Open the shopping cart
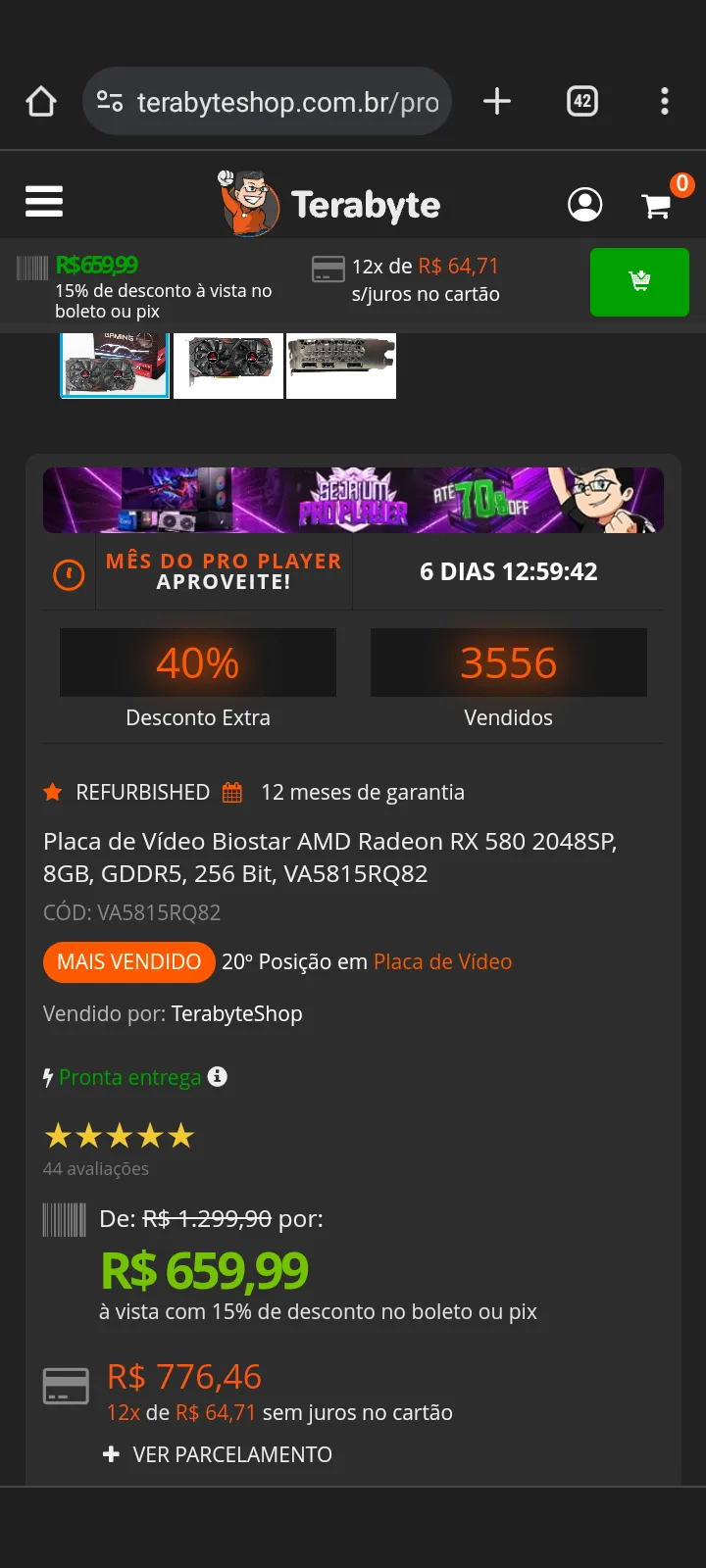Viewport: 706px width, 1568px height. pos(656,203)
